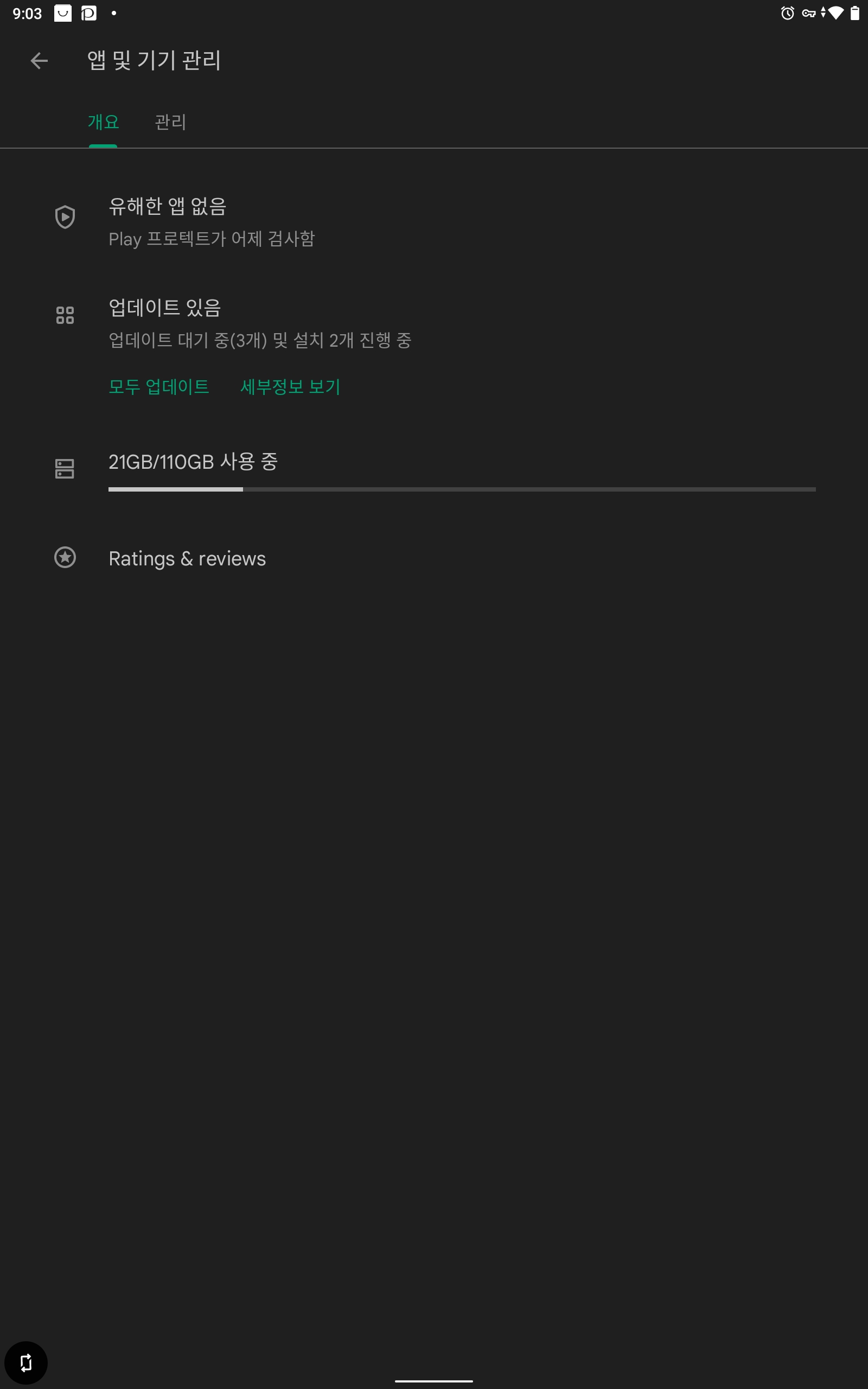Open the Play 프로텍트 유해한 앱 없음 row
Image resolution: width=868 pixels, height=1389 pixels.
(434, 222)
